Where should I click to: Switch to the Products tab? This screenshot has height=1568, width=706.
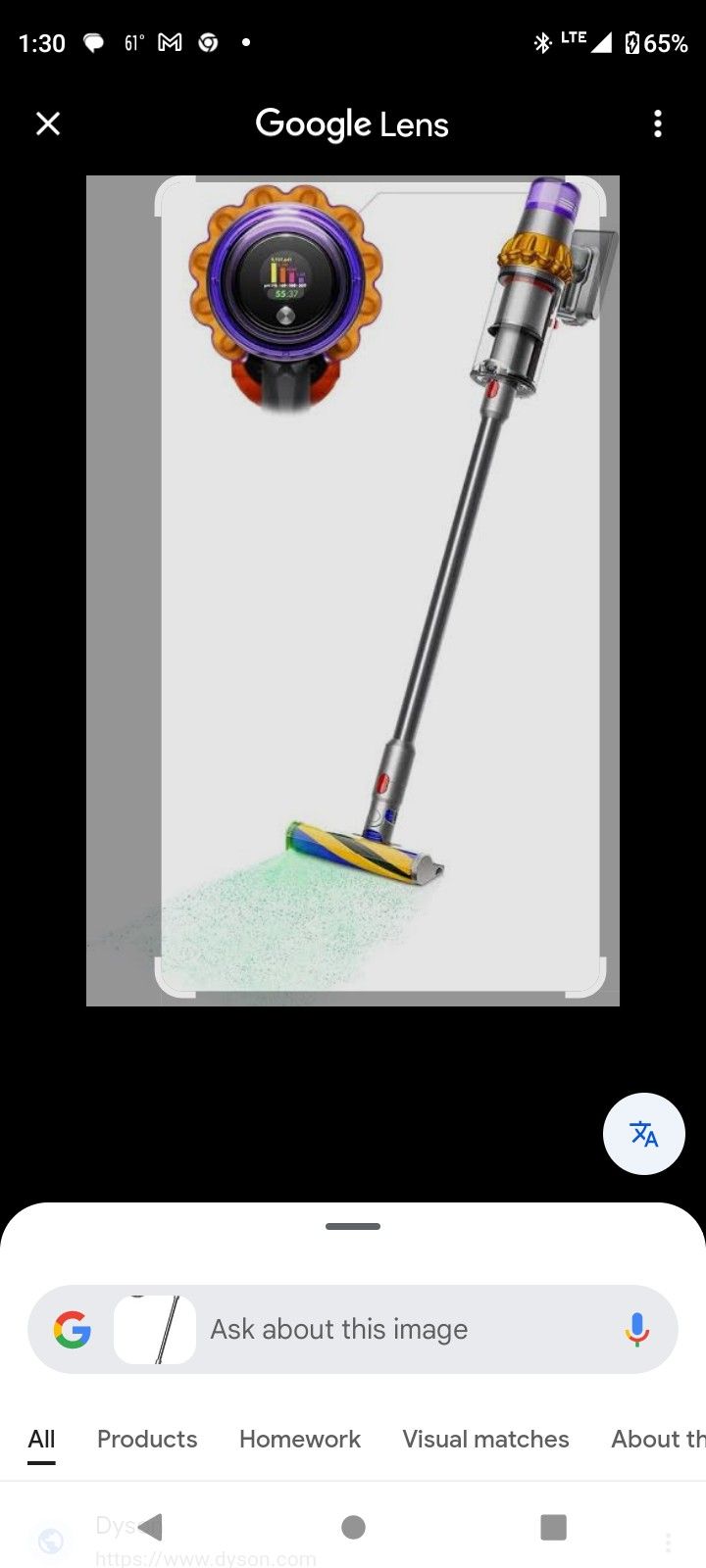pyautogui.click(x=146, y=1439)
